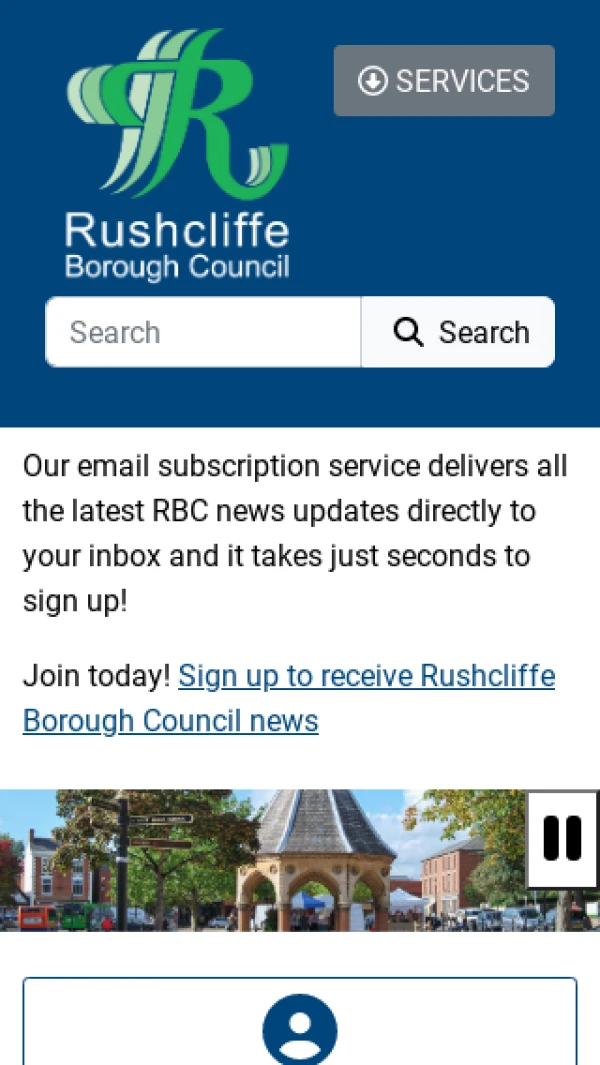
Task: Open the card with the person icon
Action: pyautogui.click(x=300, y=1025)
